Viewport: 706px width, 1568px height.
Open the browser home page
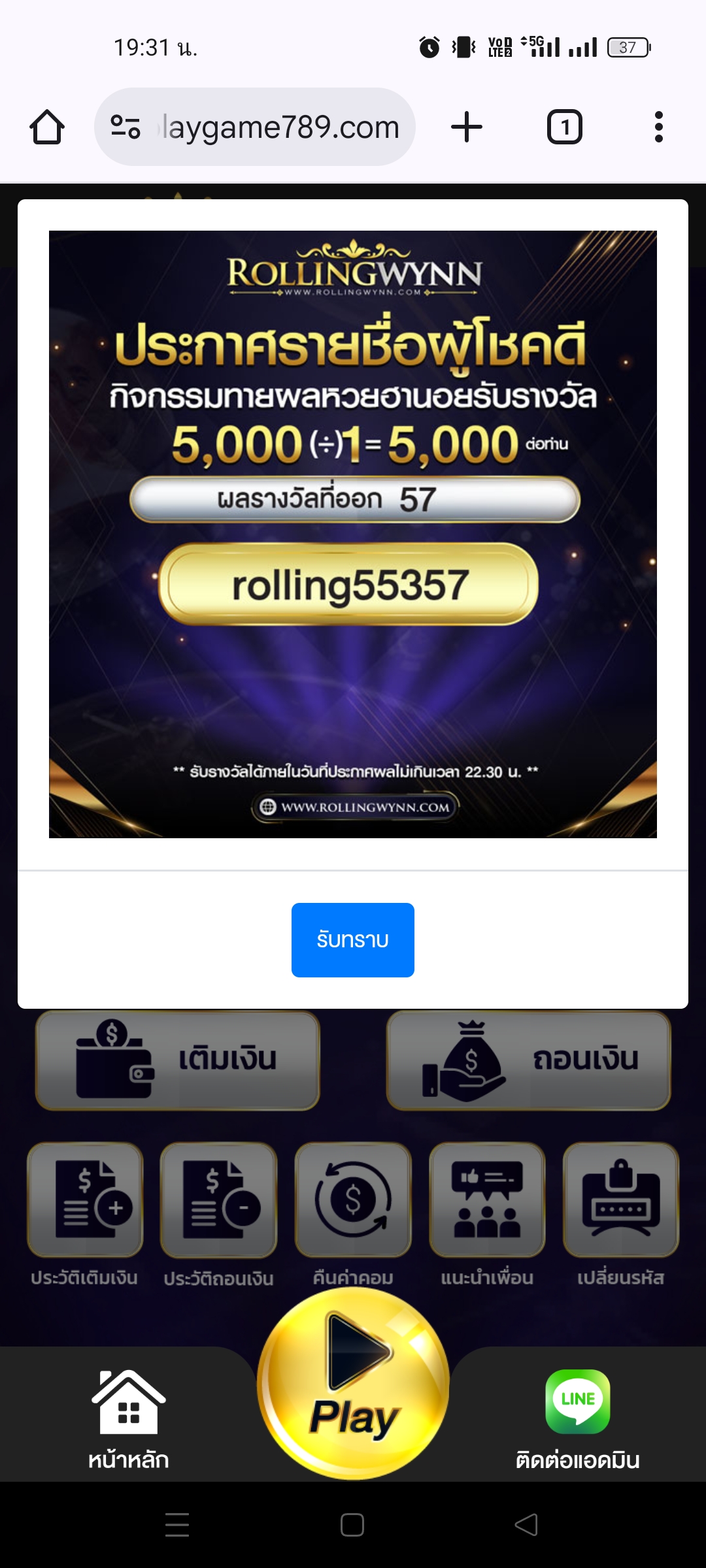click(x=47, y=127)
